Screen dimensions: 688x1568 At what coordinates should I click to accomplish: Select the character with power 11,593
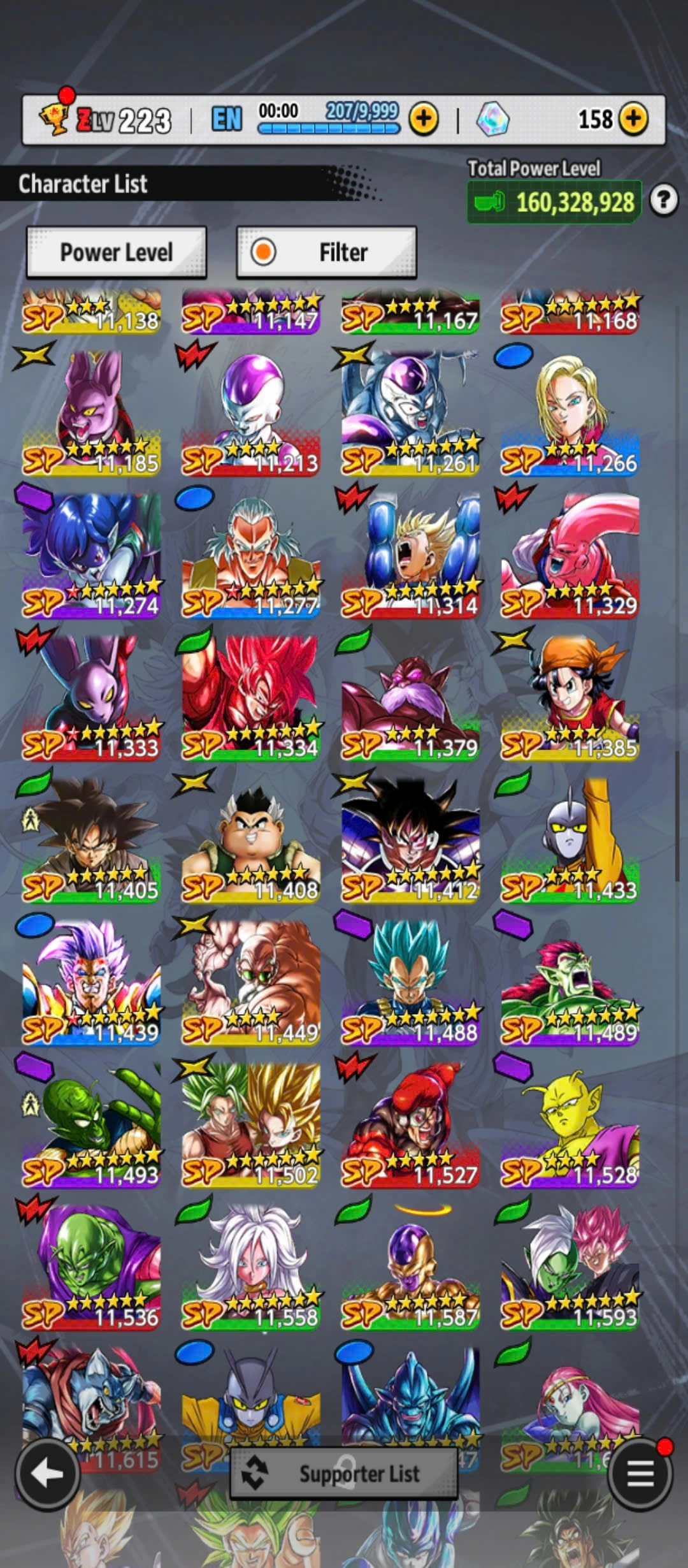(570, 1265)
